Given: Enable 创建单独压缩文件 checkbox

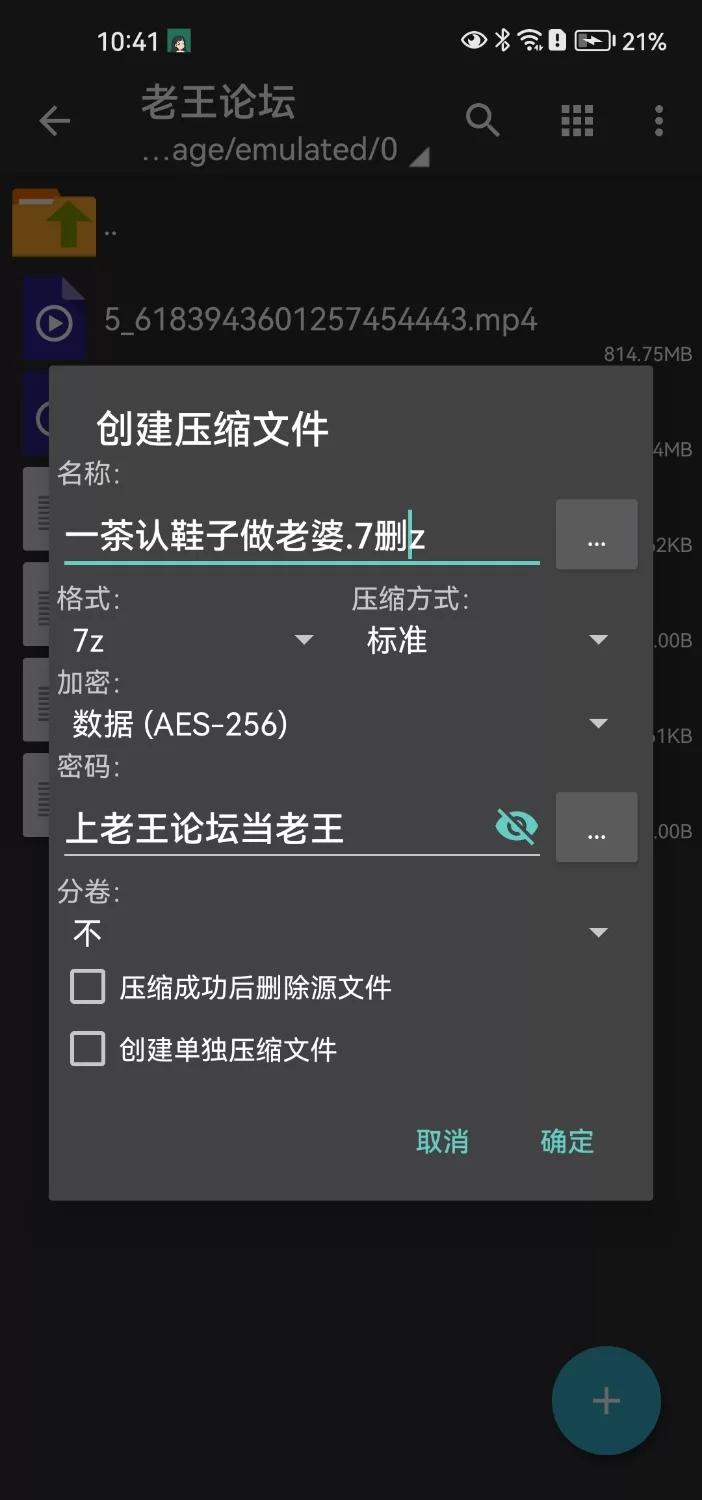Looking at the screenshot, I should 88,1050.
